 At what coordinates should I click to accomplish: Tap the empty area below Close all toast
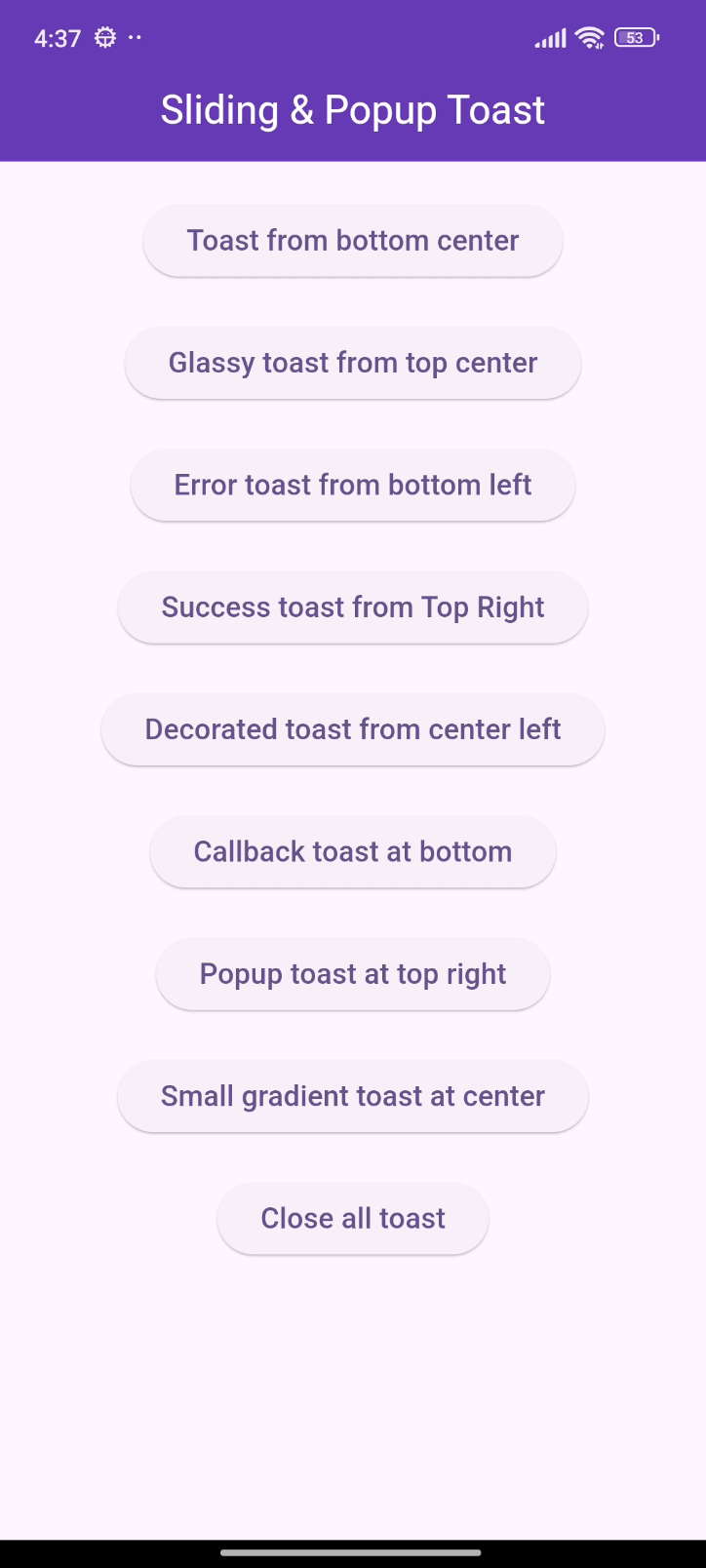coord(353,1365)
